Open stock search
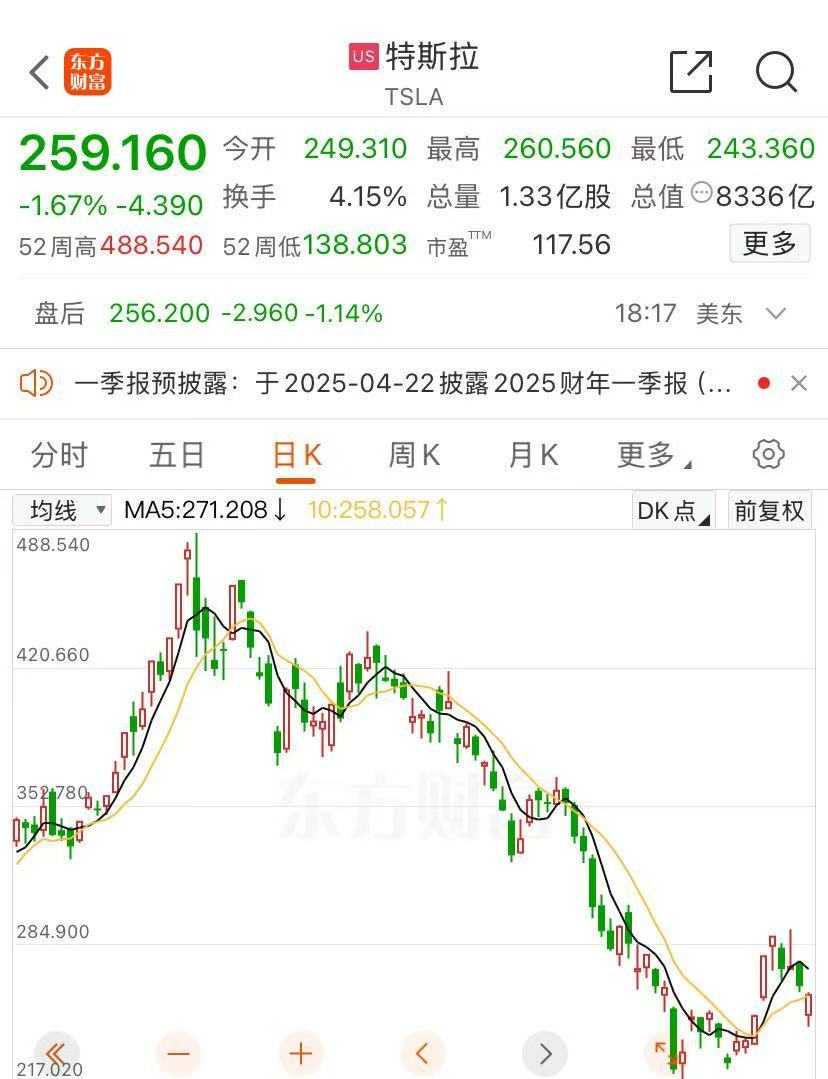Image resolution: width=828 pixels, height=1079 pixels. (776, 72)
